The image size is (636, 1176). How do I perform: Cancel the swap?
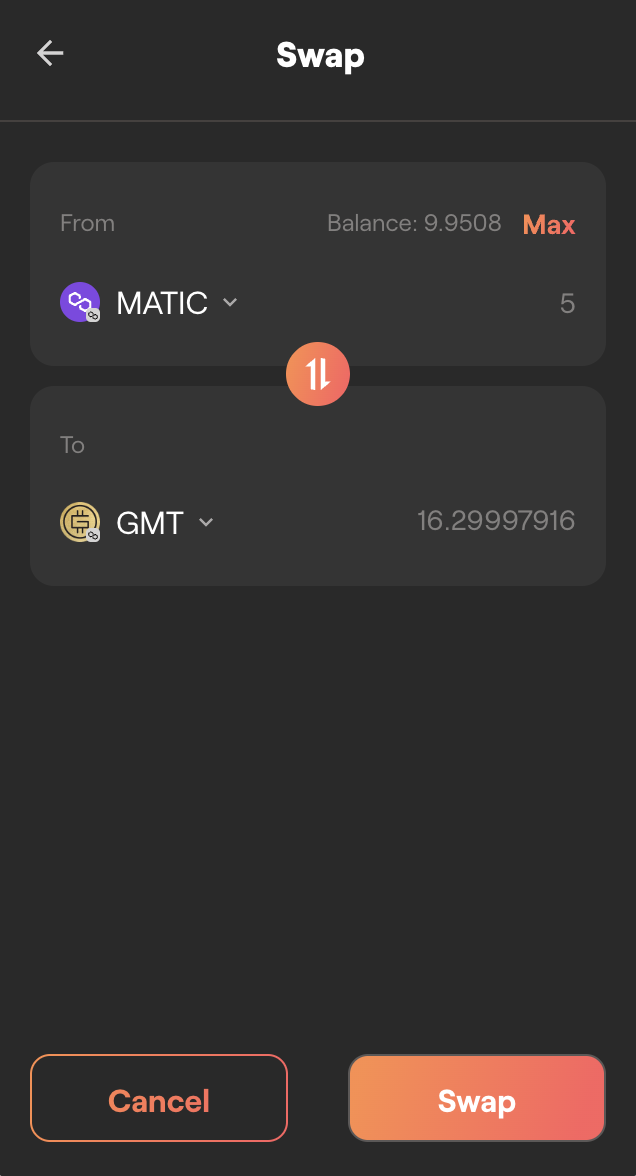pyautogui.click(x=159, y=1098)
